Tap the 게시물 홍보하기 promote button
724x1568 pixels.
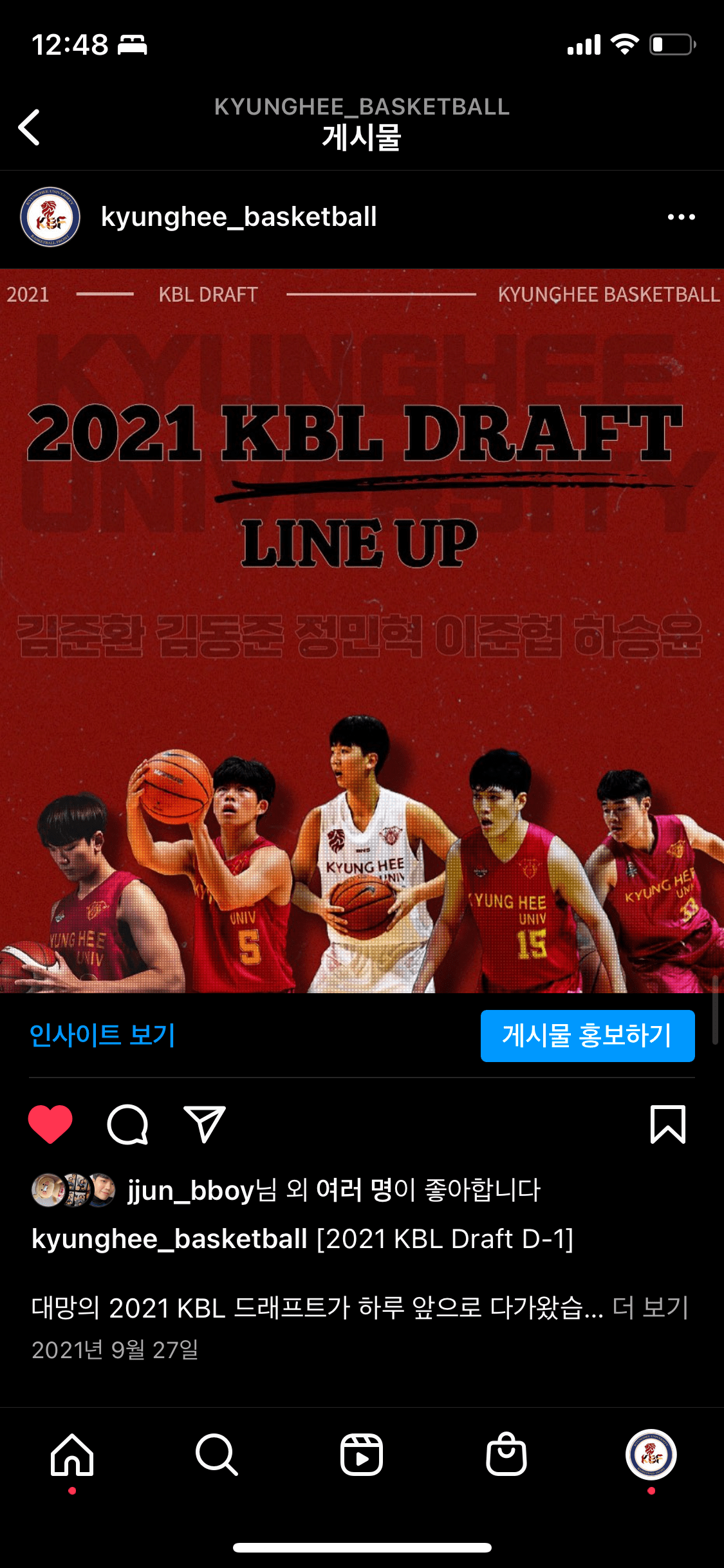(588, 1036)
